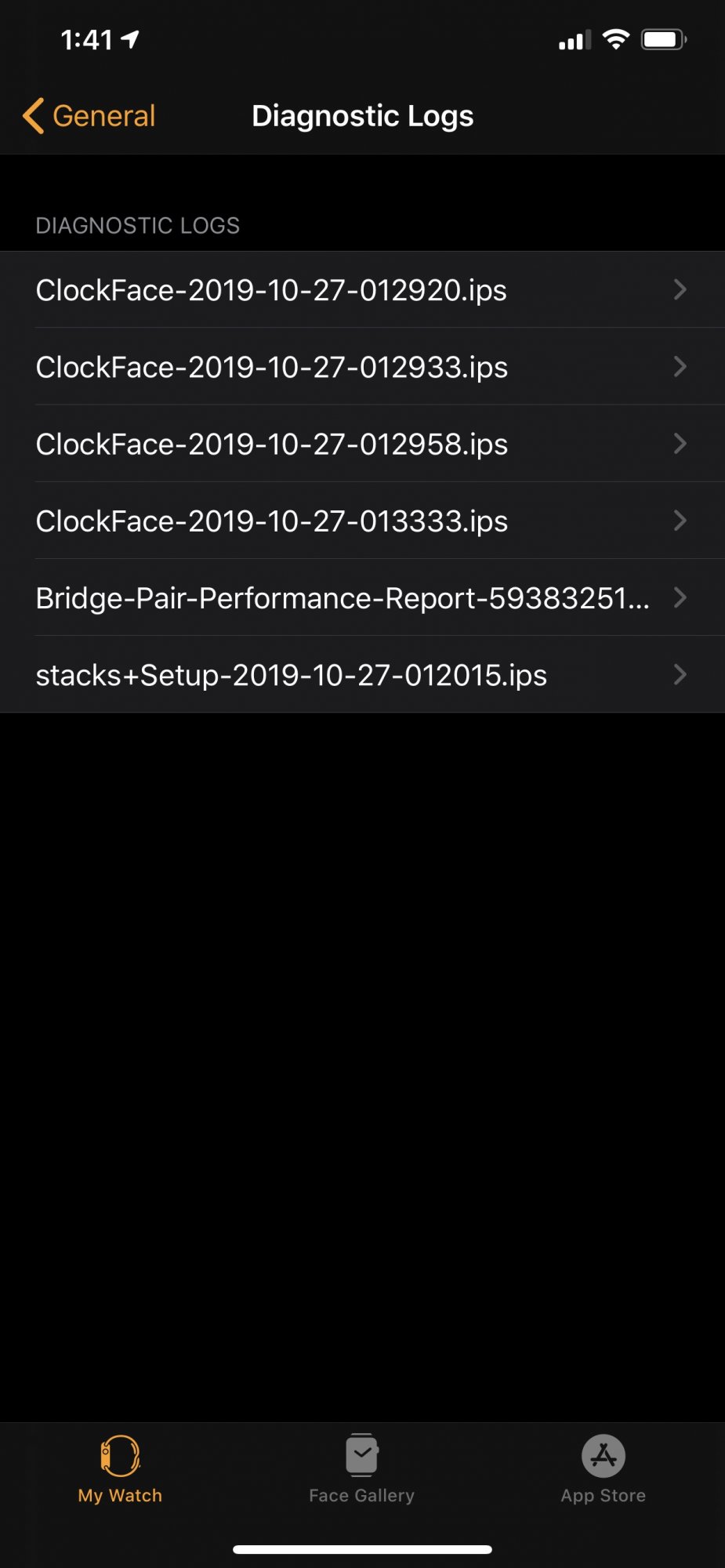Viewport: 725px width, 1568px height.
Task: Go back to General settings
Action: 89,116
